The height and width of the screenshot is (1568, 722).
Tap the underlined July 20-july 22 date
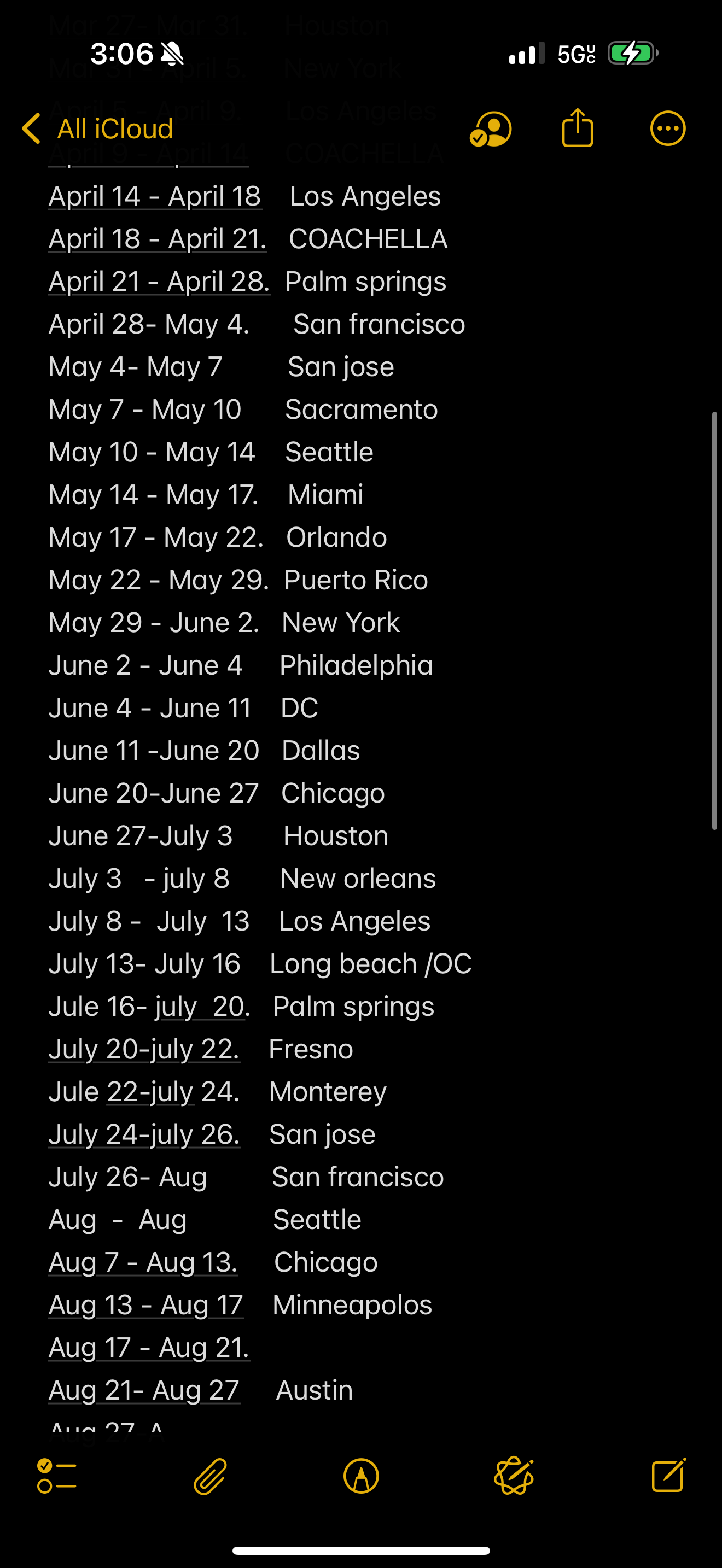coord(144,1049)
